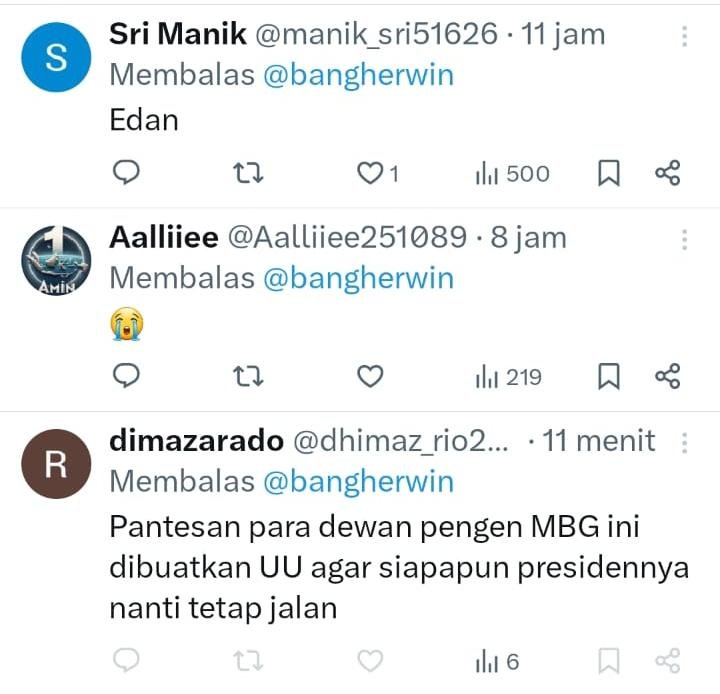The image size is (720, 694).
Task: Reply to Aalliiee's comment
Action: point(125,377)
